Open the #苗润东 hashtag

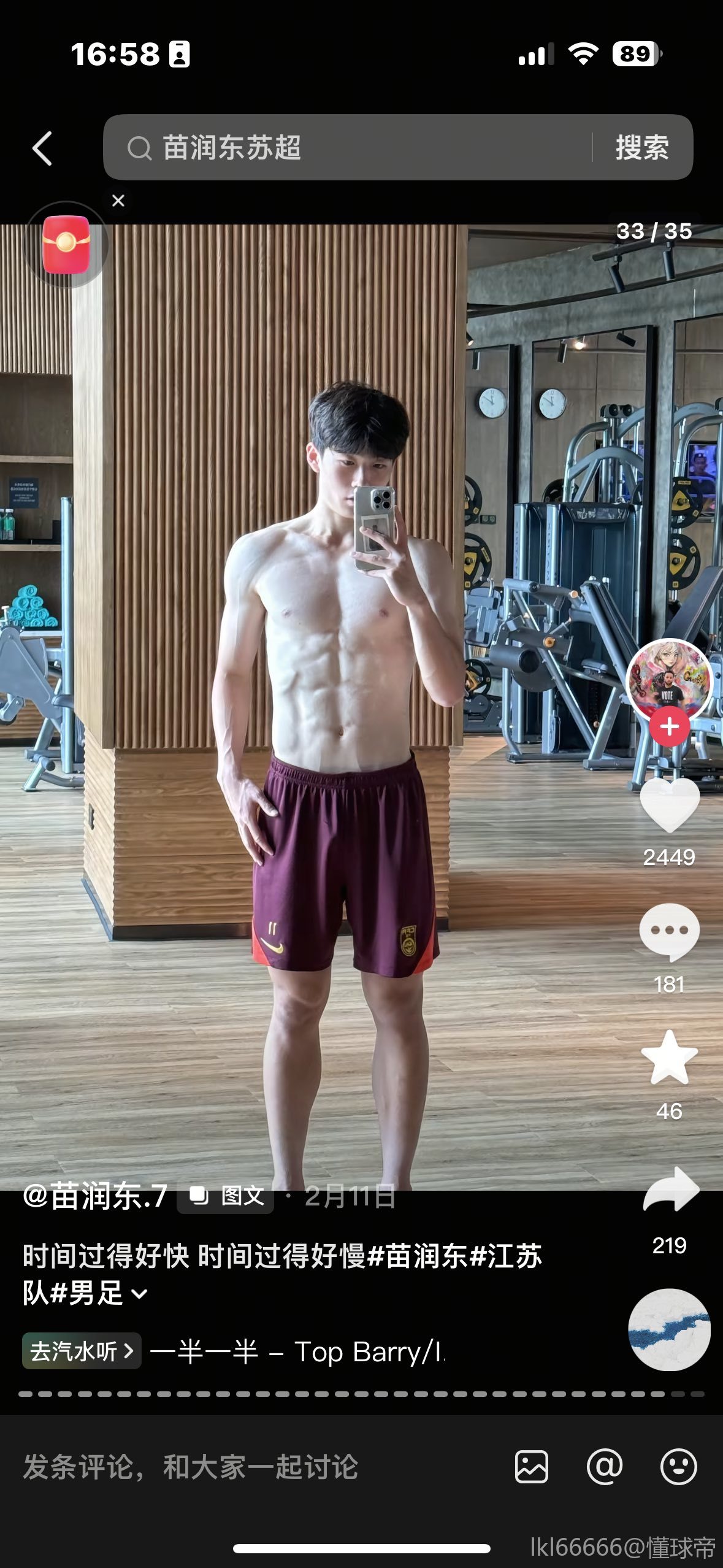(x=418, y=1255)
